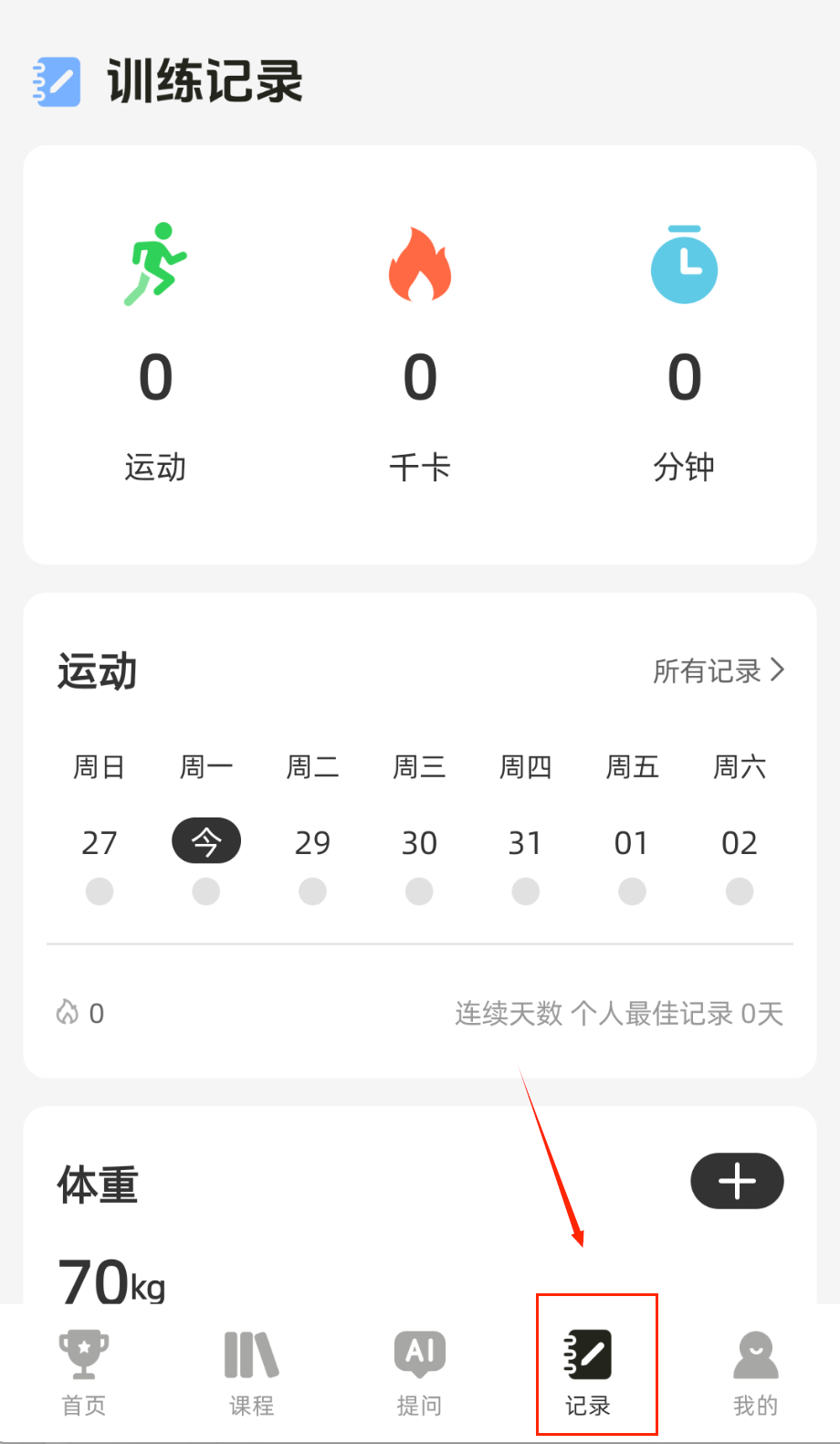Choose 周二 29 in the week row

(312, 842)
